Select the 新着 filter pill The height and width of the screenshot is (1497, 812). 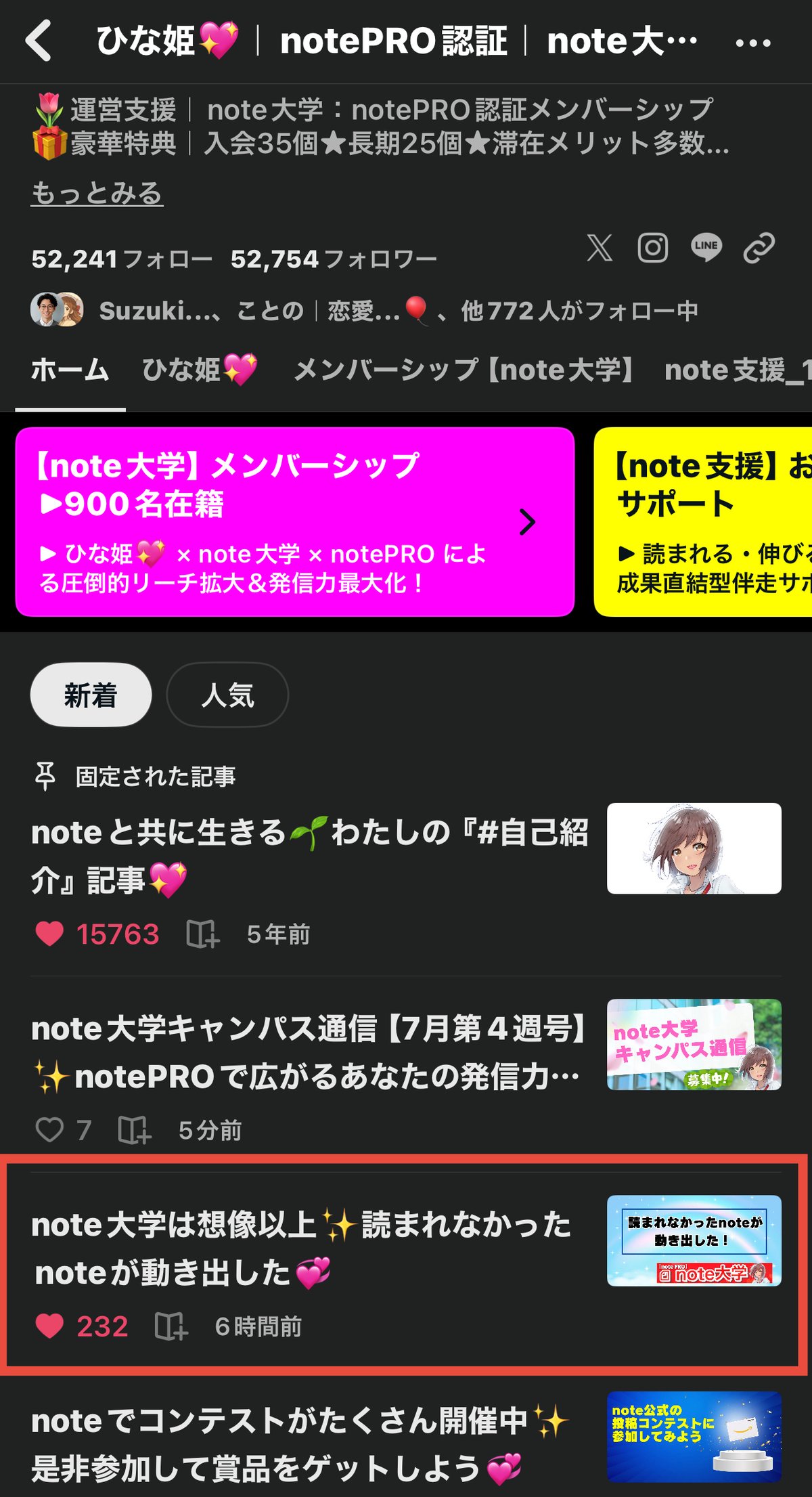click(90, 693)
